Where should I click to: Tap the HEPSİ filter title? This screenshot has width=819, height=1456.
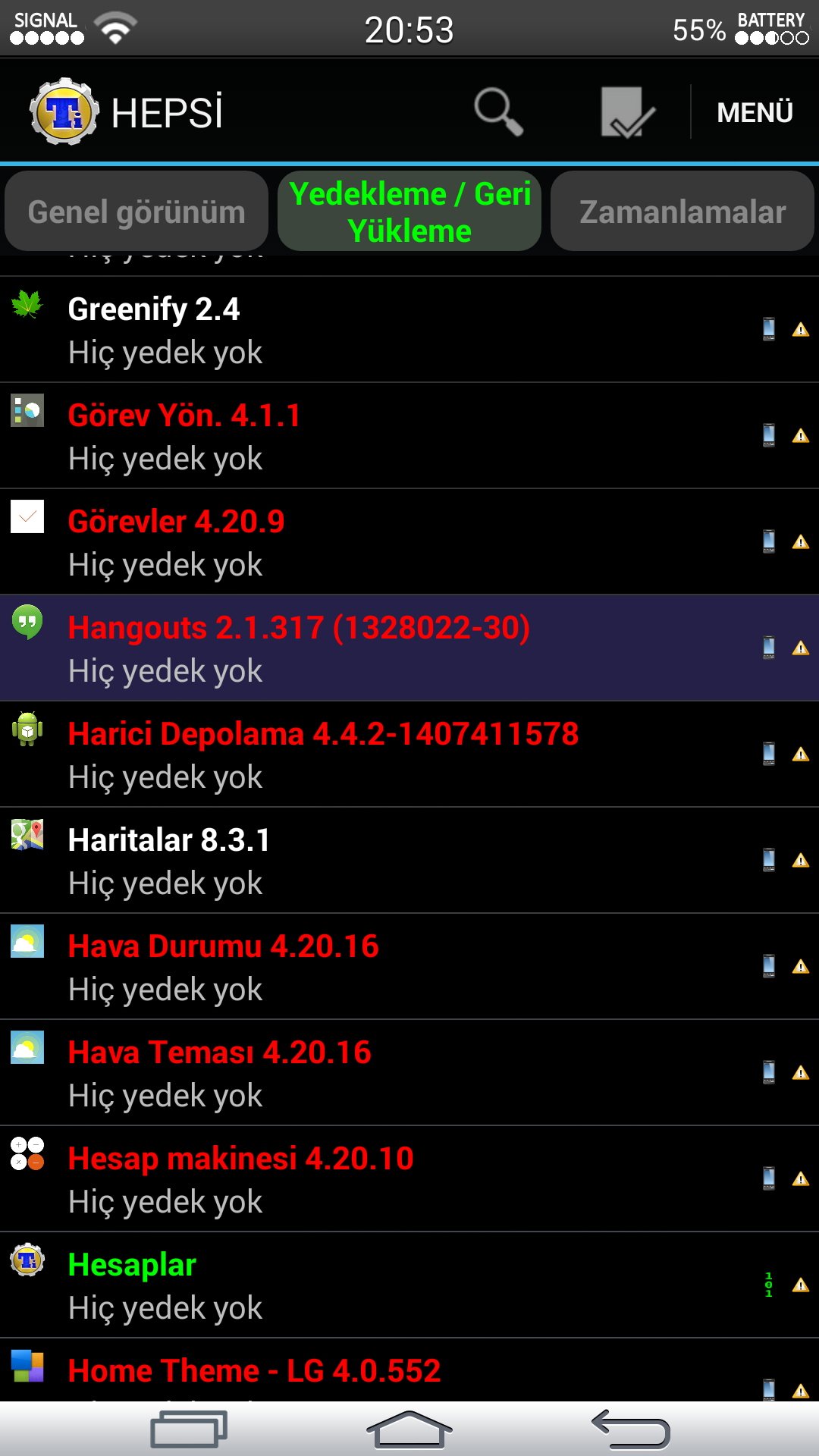click(x=167, y=112)
